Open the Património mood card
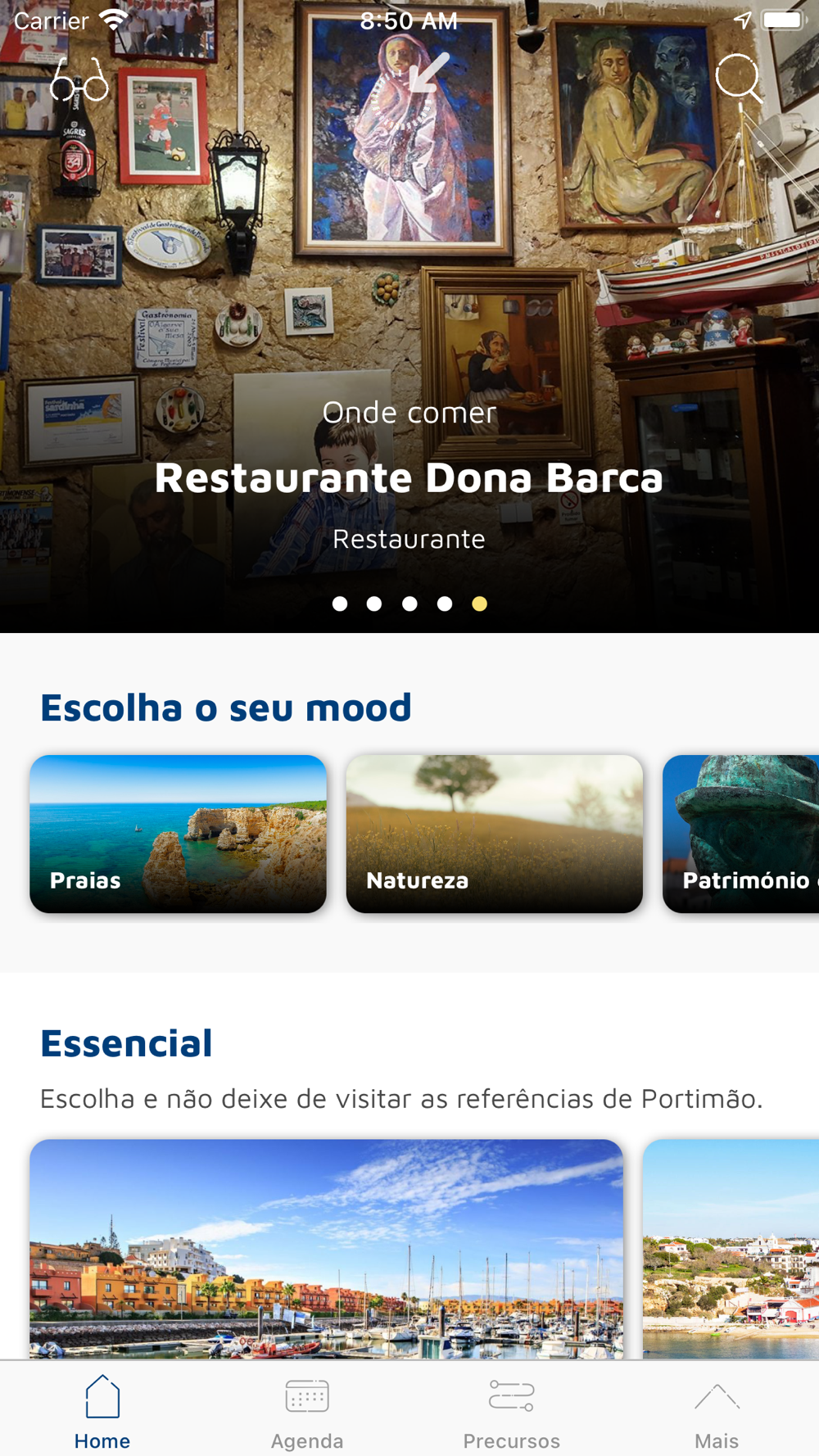 [741, 834]
